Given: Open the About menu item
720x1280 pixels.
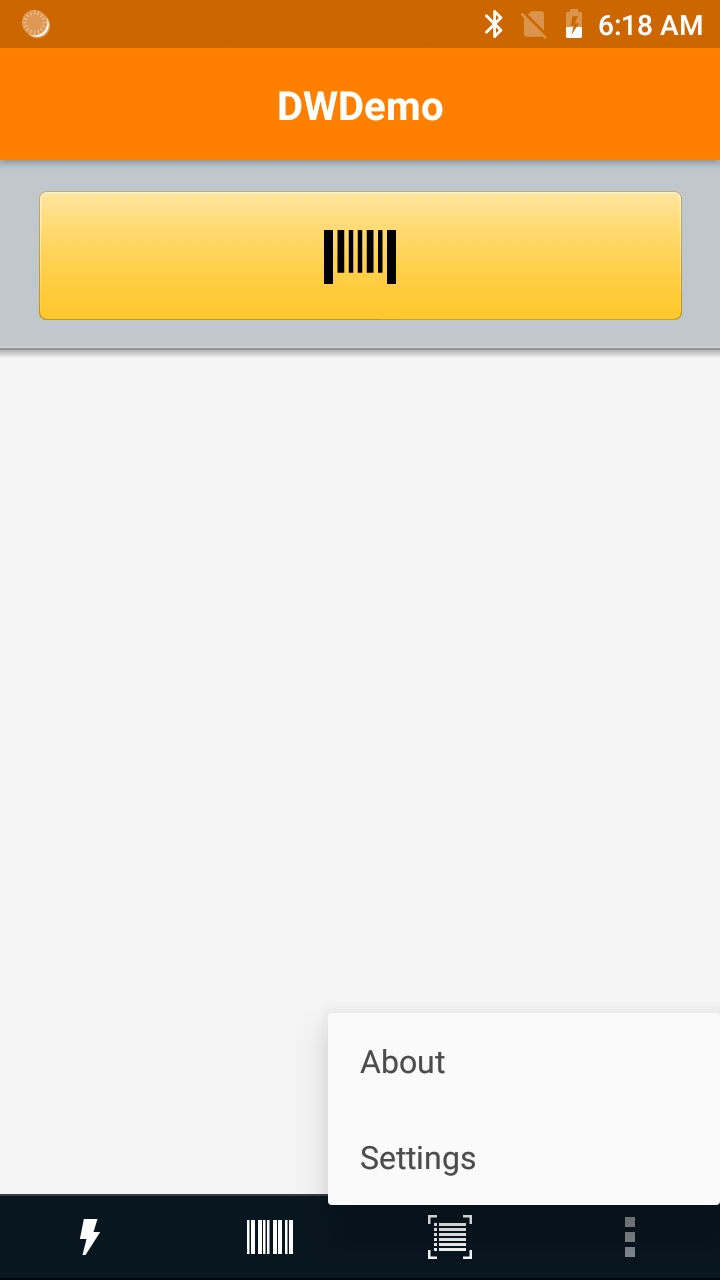Looking at the screenshot, I should (x=403, y=1062).
